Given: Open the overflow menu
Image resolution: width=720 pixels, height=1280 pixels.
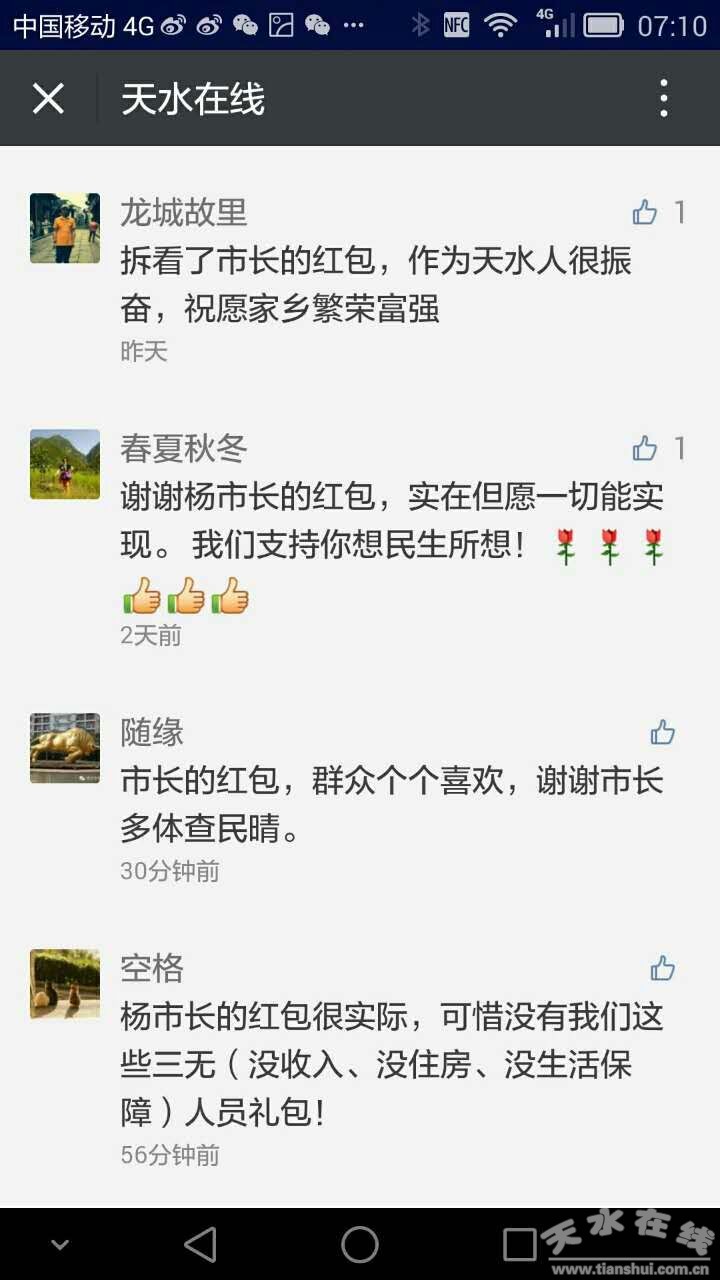Looking at the screenshot, I should 664,99.
